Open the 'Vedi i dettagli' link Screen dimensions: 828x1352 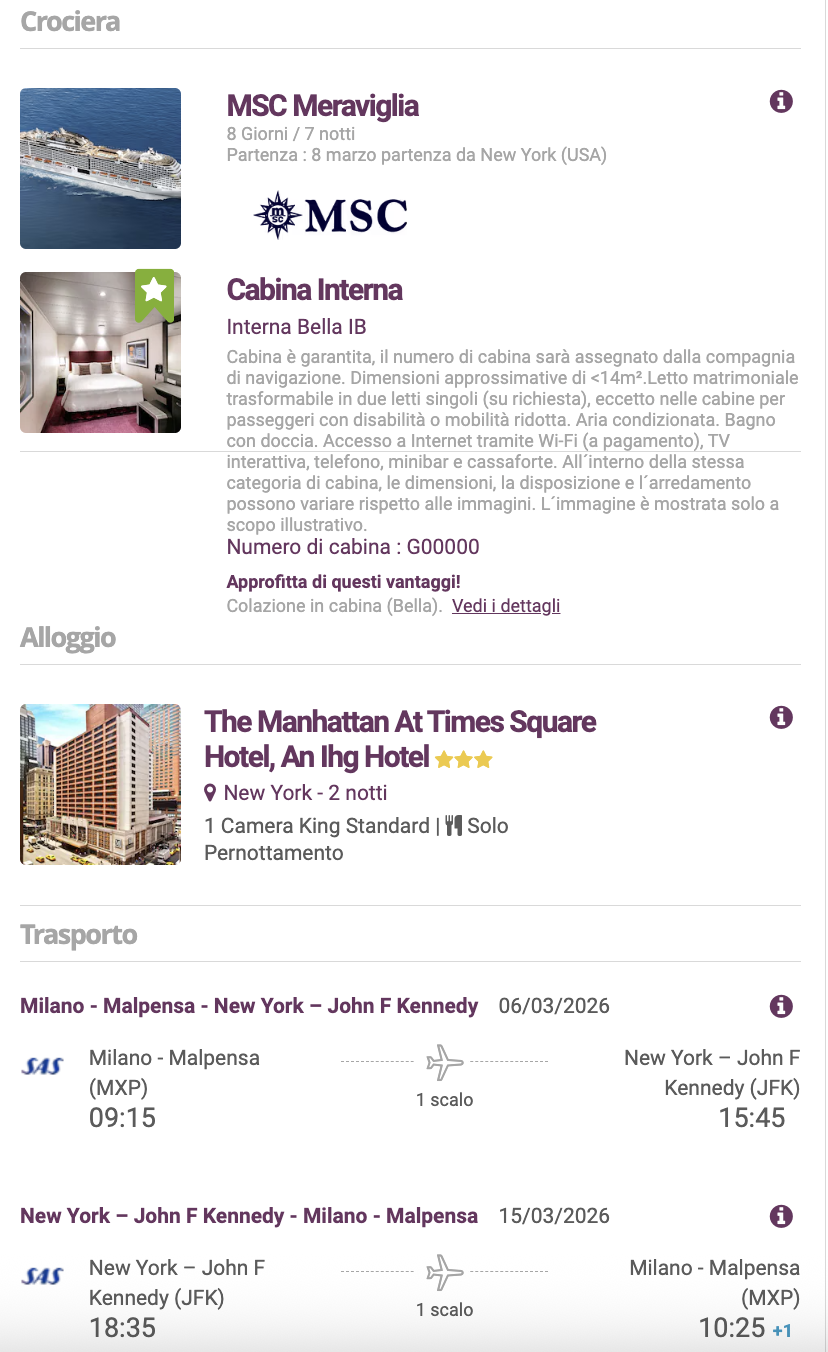click(x=505, y=606)
